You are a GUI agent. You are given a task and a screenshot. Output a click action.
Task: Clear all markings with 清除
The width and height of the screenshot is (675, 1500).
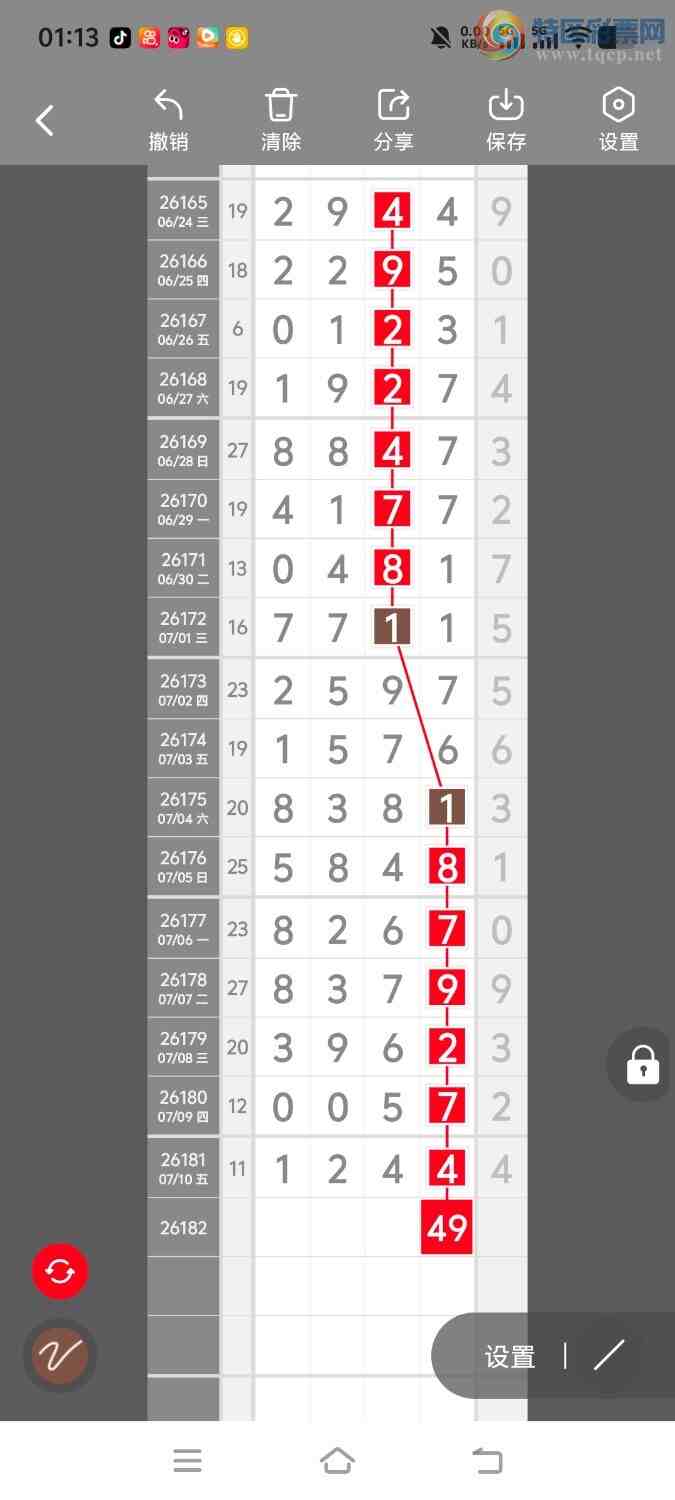281,120
